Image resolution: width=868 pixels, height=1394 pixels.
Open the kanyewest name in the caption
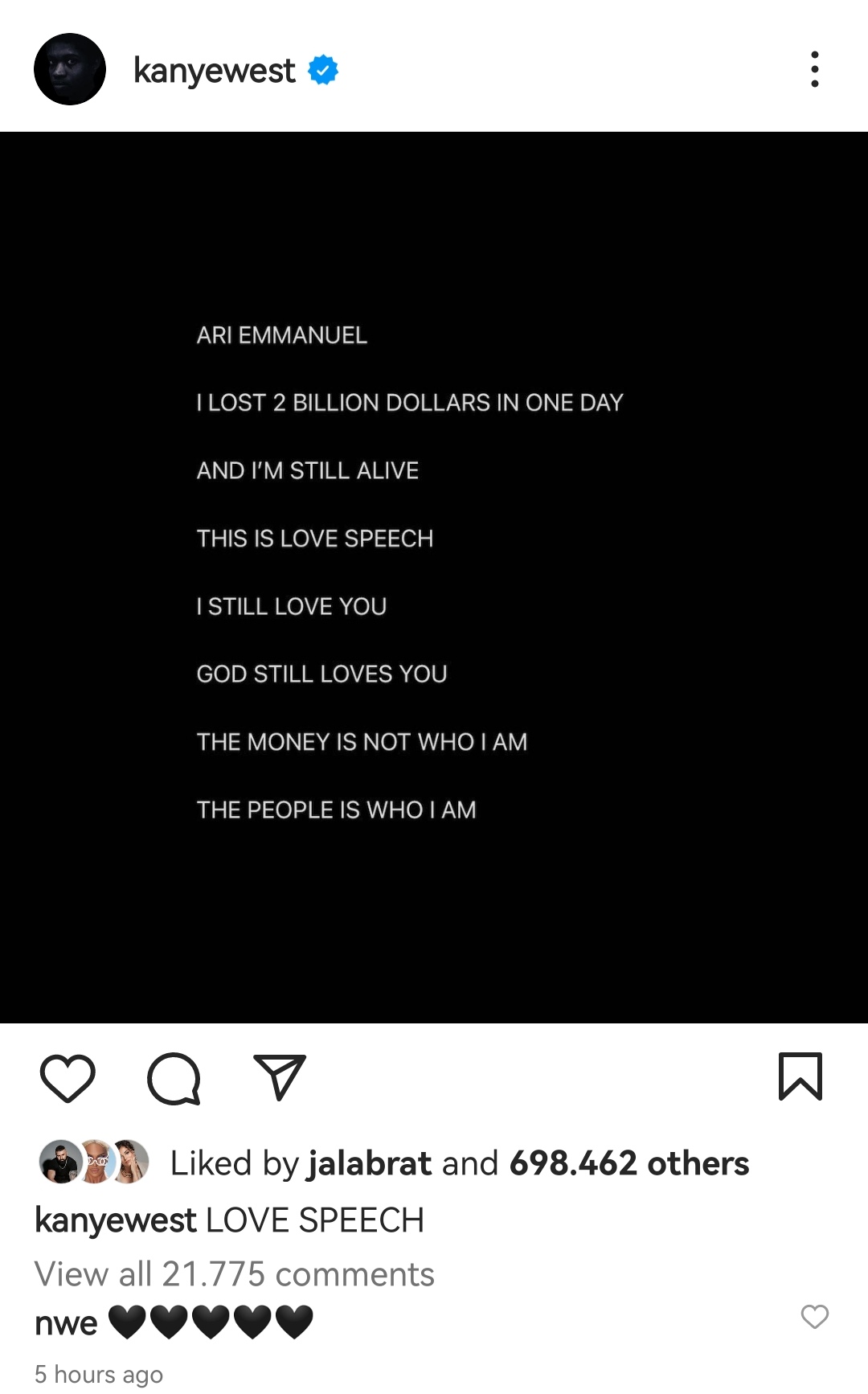(115, 1220)
